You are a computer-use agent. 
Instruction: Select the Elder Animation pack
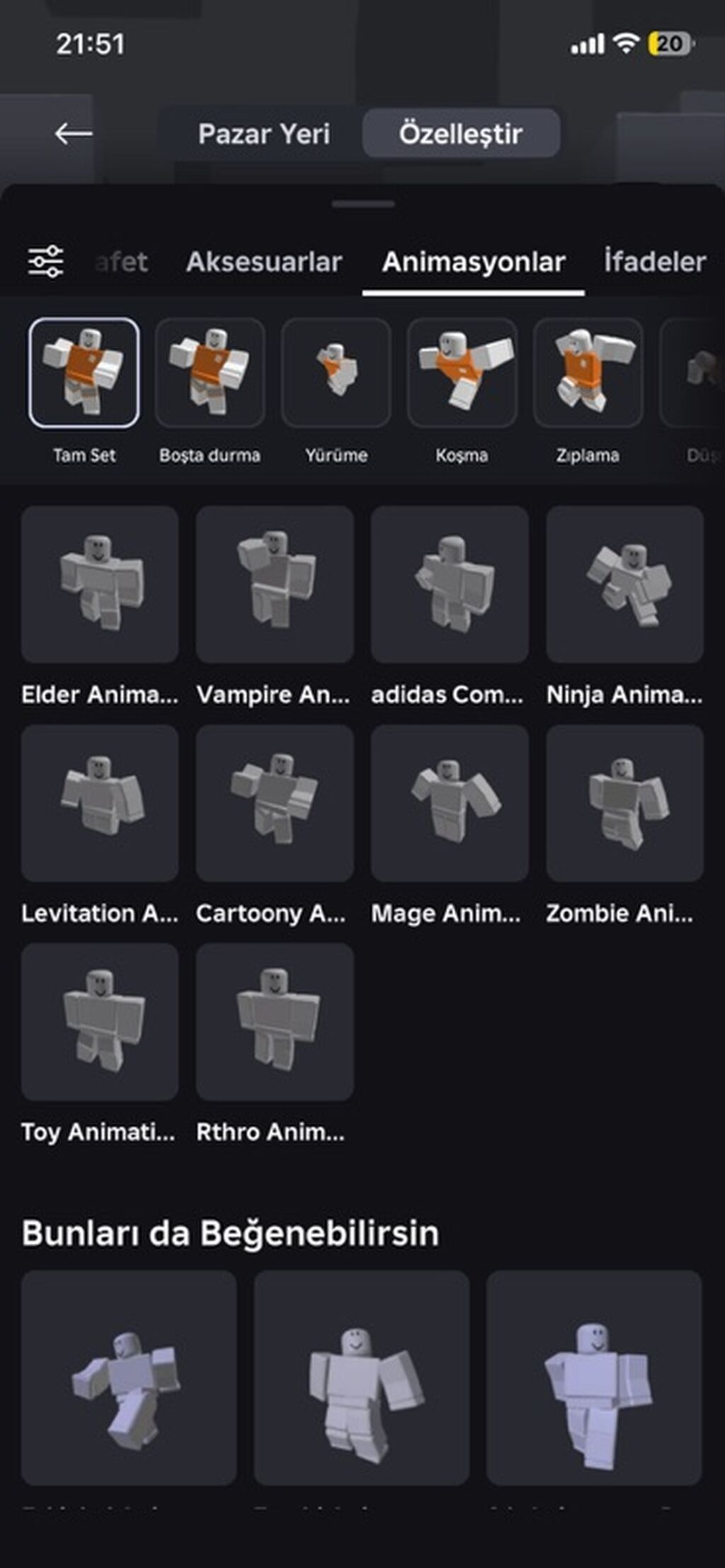click(x=100, y=584)
